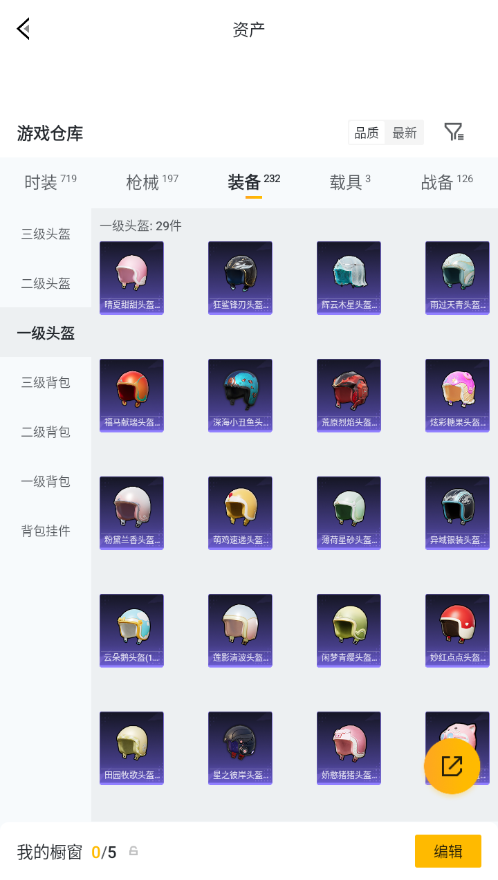Select 三级背包 in the side list
498x880 pixels.
click(45, 382)
